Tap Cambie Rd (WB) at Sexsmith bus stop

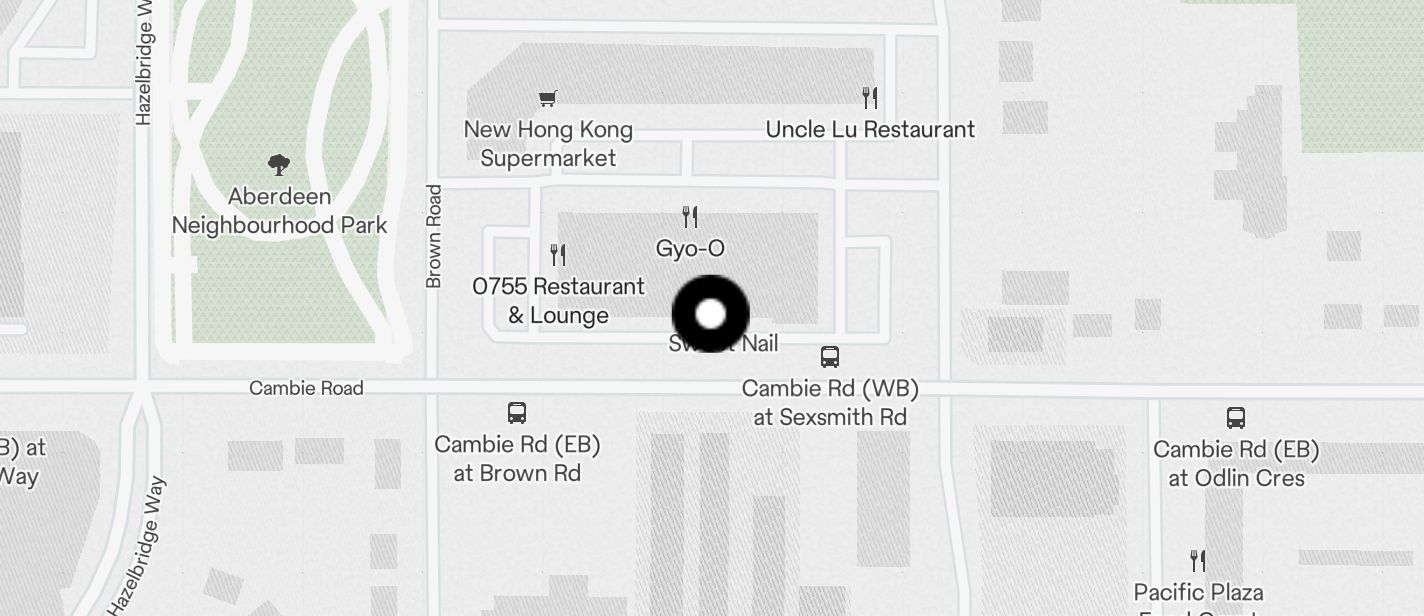(829, 357)
